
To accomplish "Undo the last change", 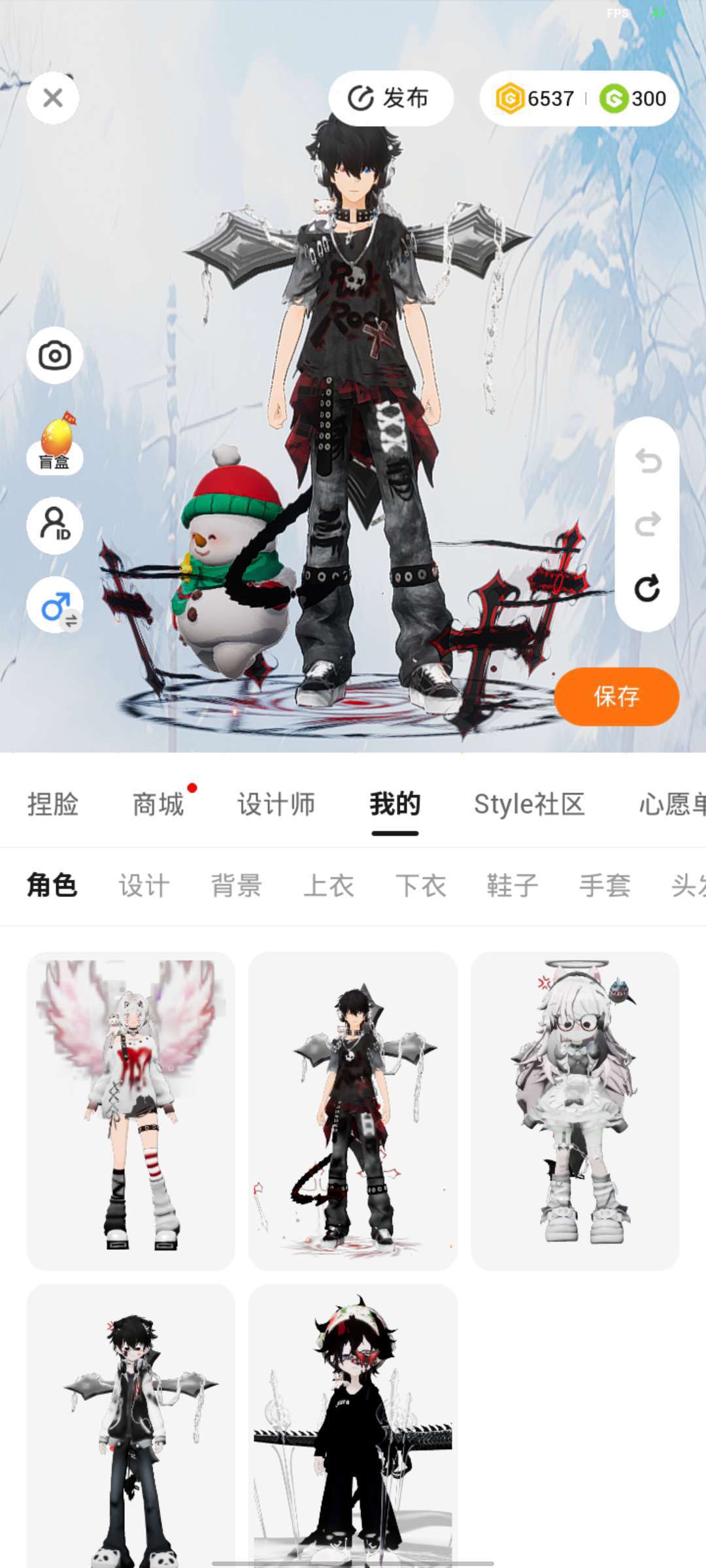I will (x=647, y=461).
